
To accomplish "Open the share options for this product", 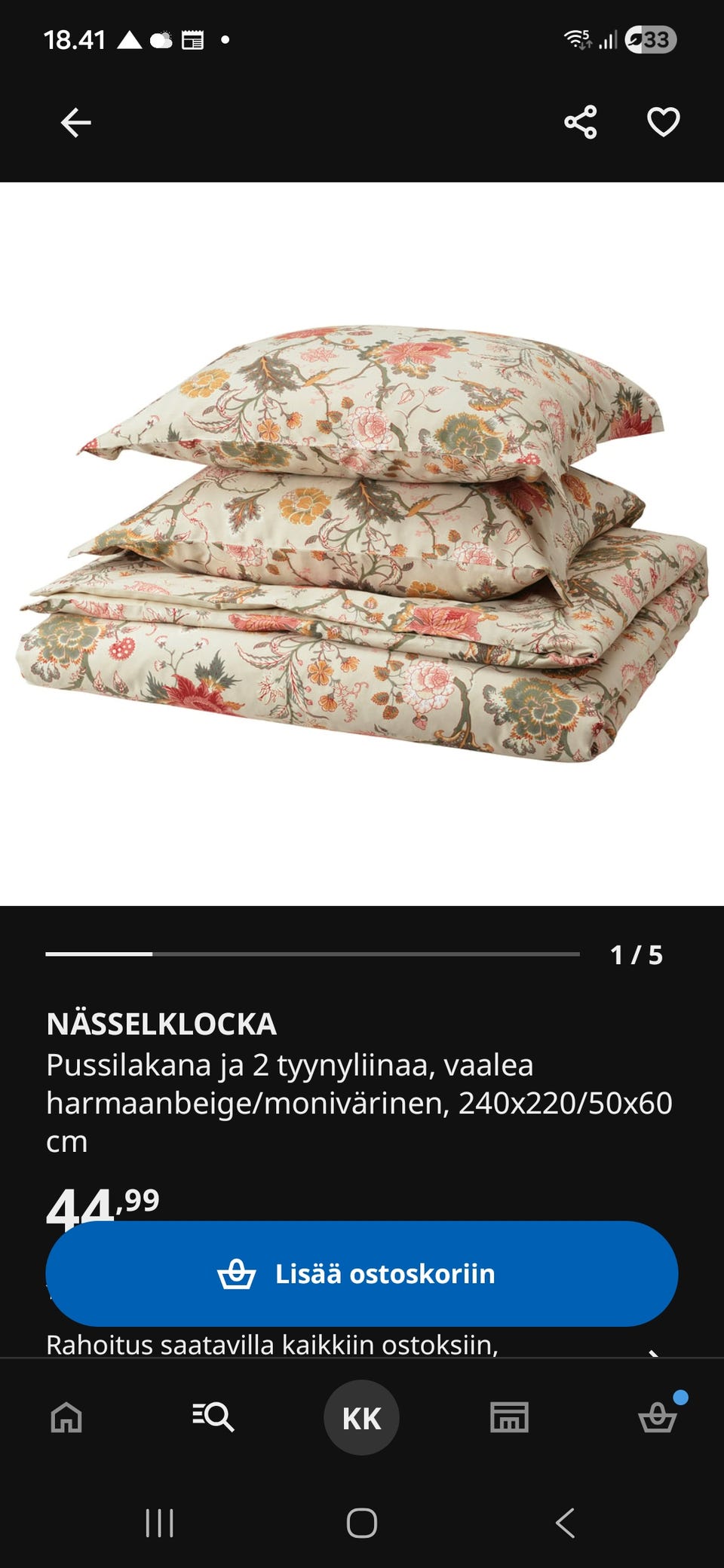I will [x=581, y=121].
